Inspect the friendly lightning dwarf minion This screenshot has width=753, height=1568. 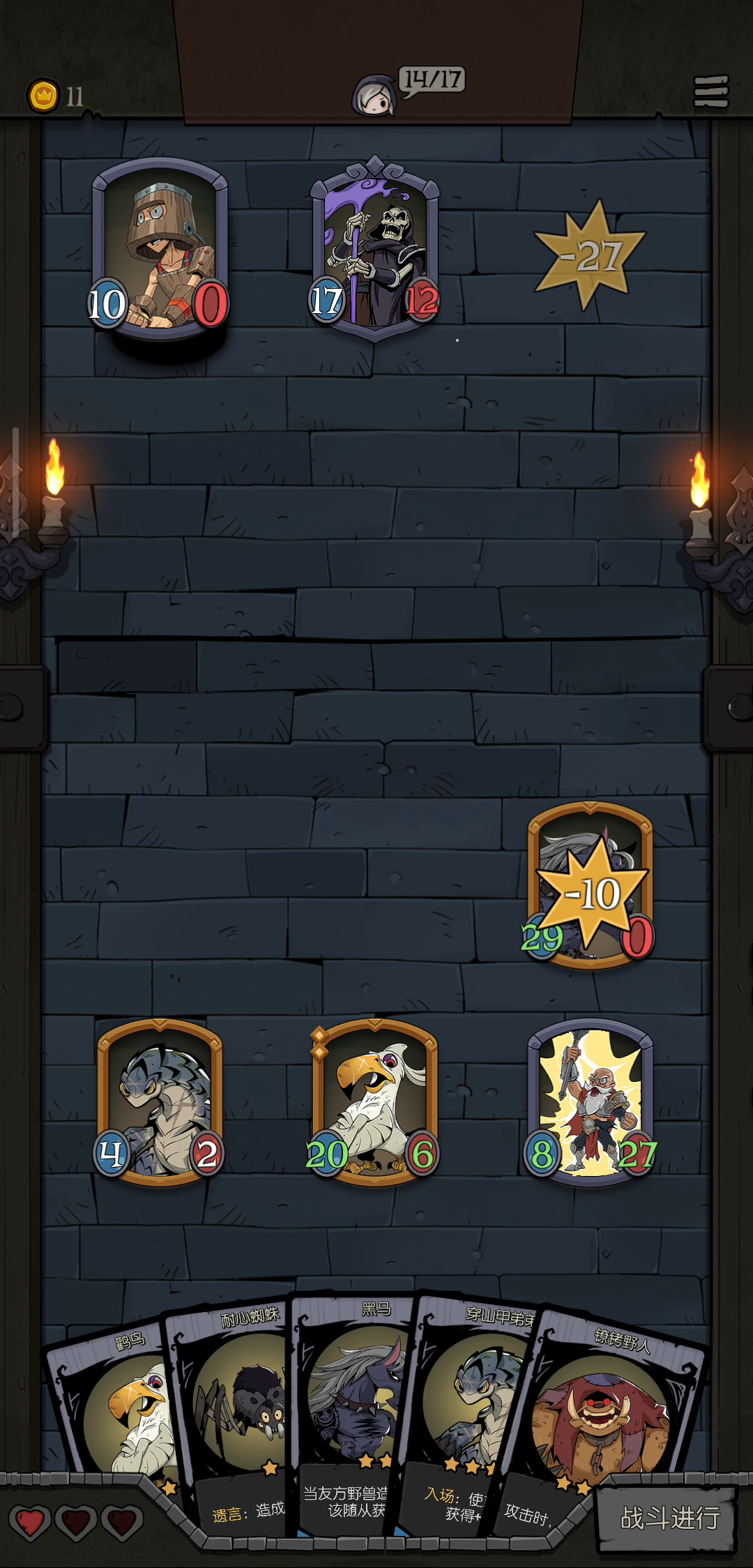pyautogui.click(x=590, y=1102)
